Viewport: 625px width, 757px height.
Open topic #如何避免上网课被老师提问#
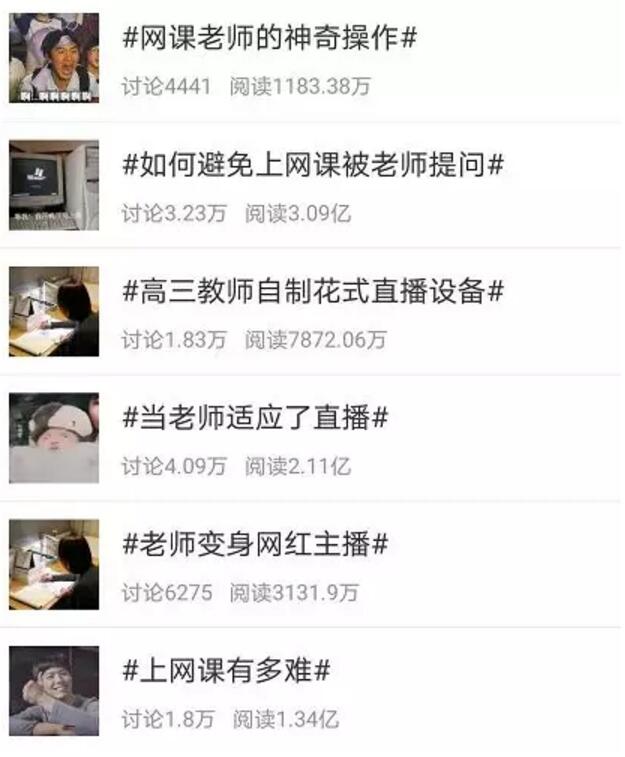pos(313,165)
